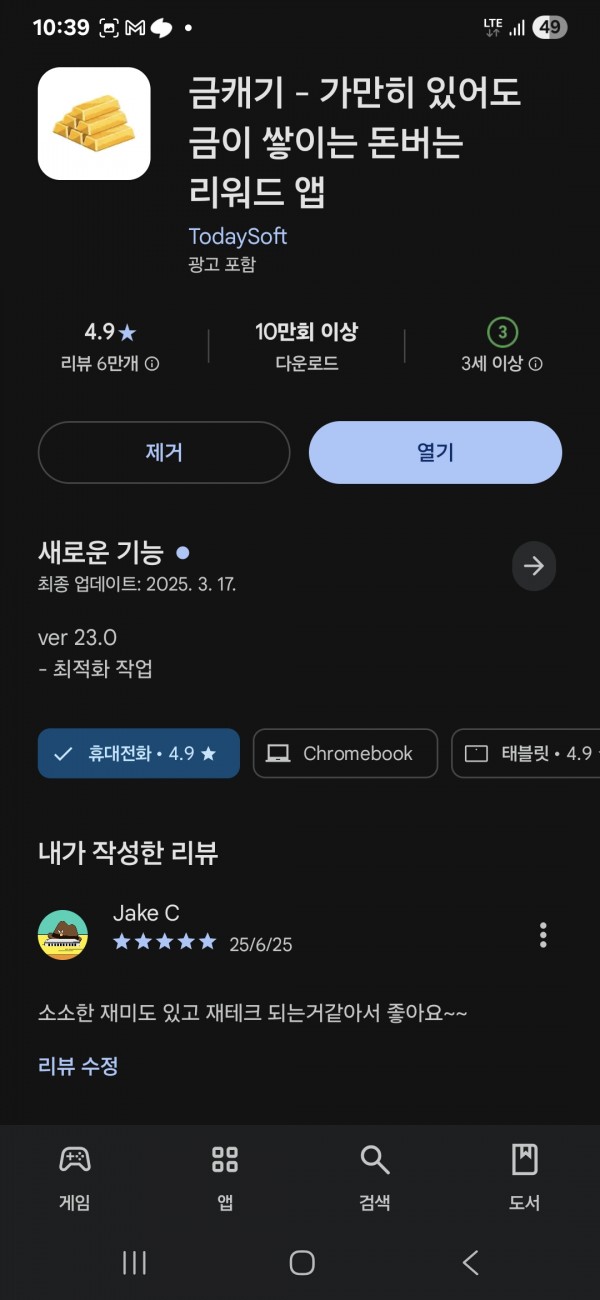Switch to the 검색 tab

point(375,1178)
